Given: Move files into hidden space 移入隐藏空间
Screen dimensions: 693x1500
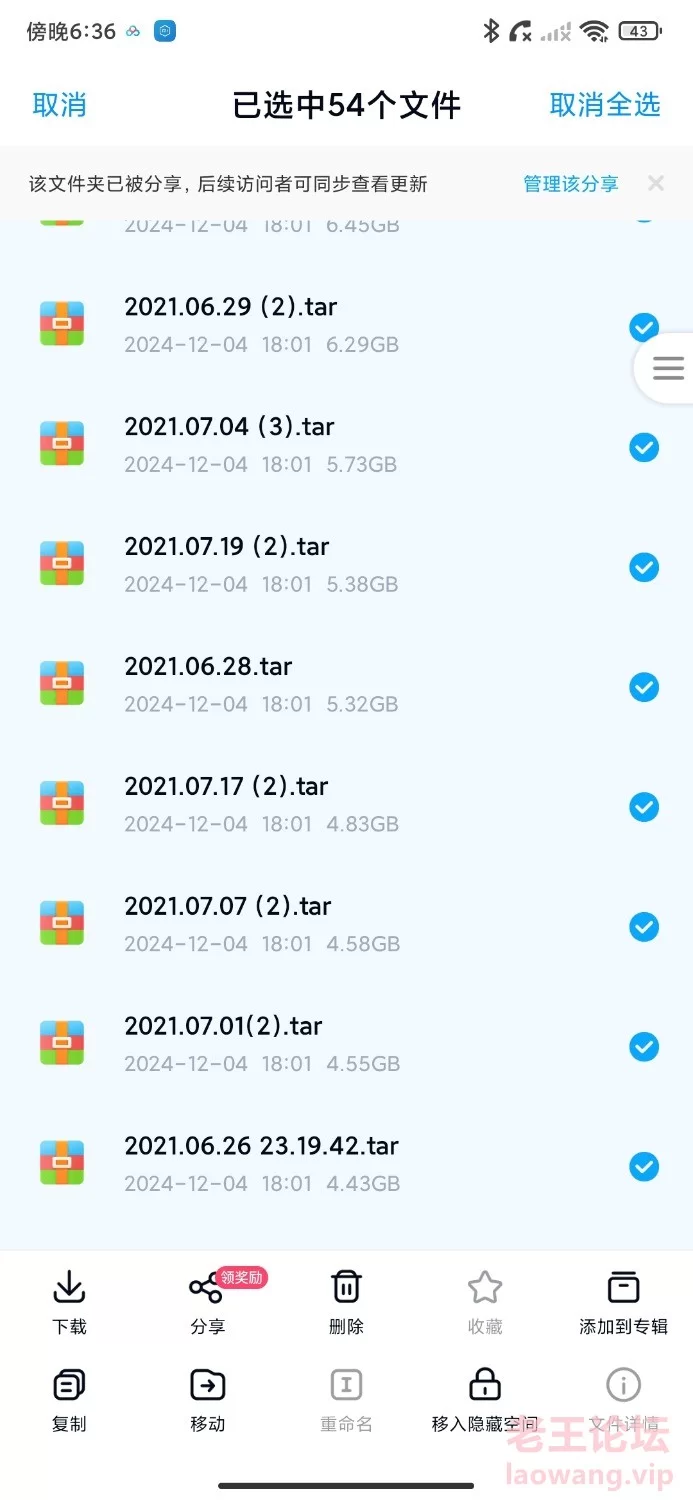Looking at the screenshot, I should tap(484, 1400).
